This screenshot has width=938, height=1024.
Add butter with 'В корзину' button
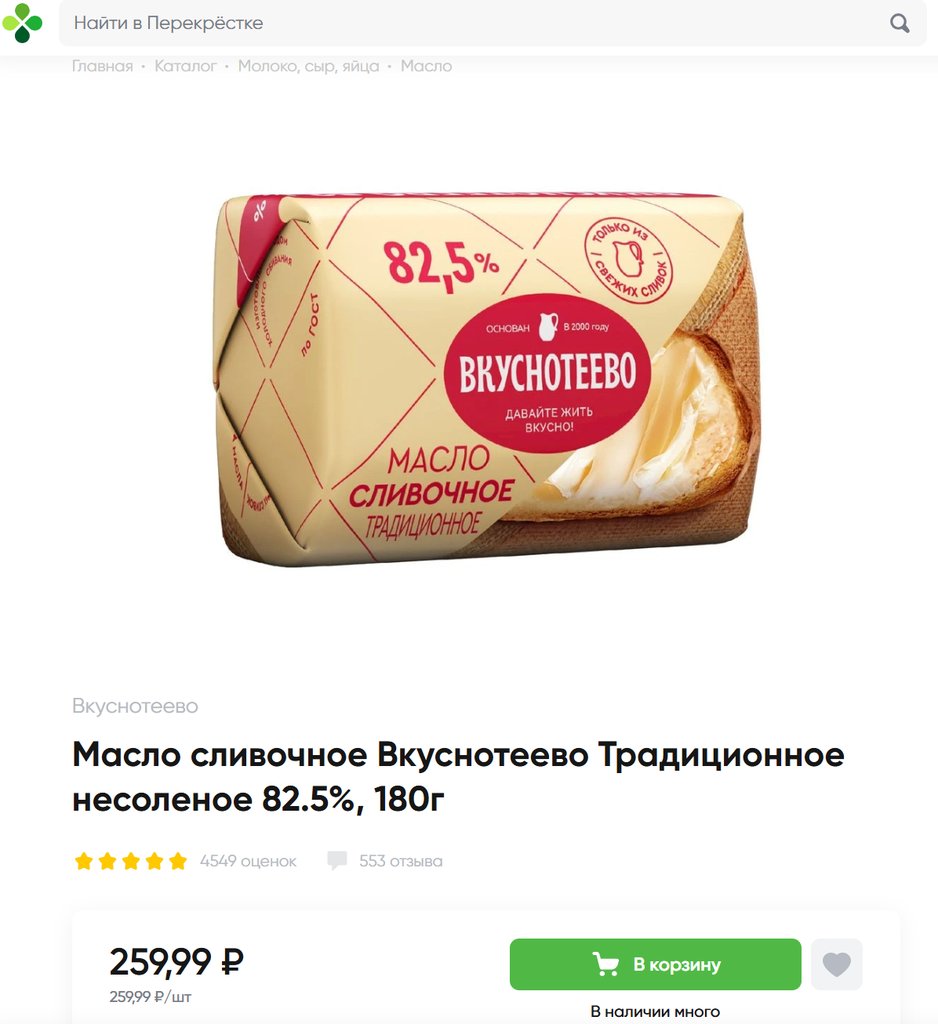pos(655,964)
